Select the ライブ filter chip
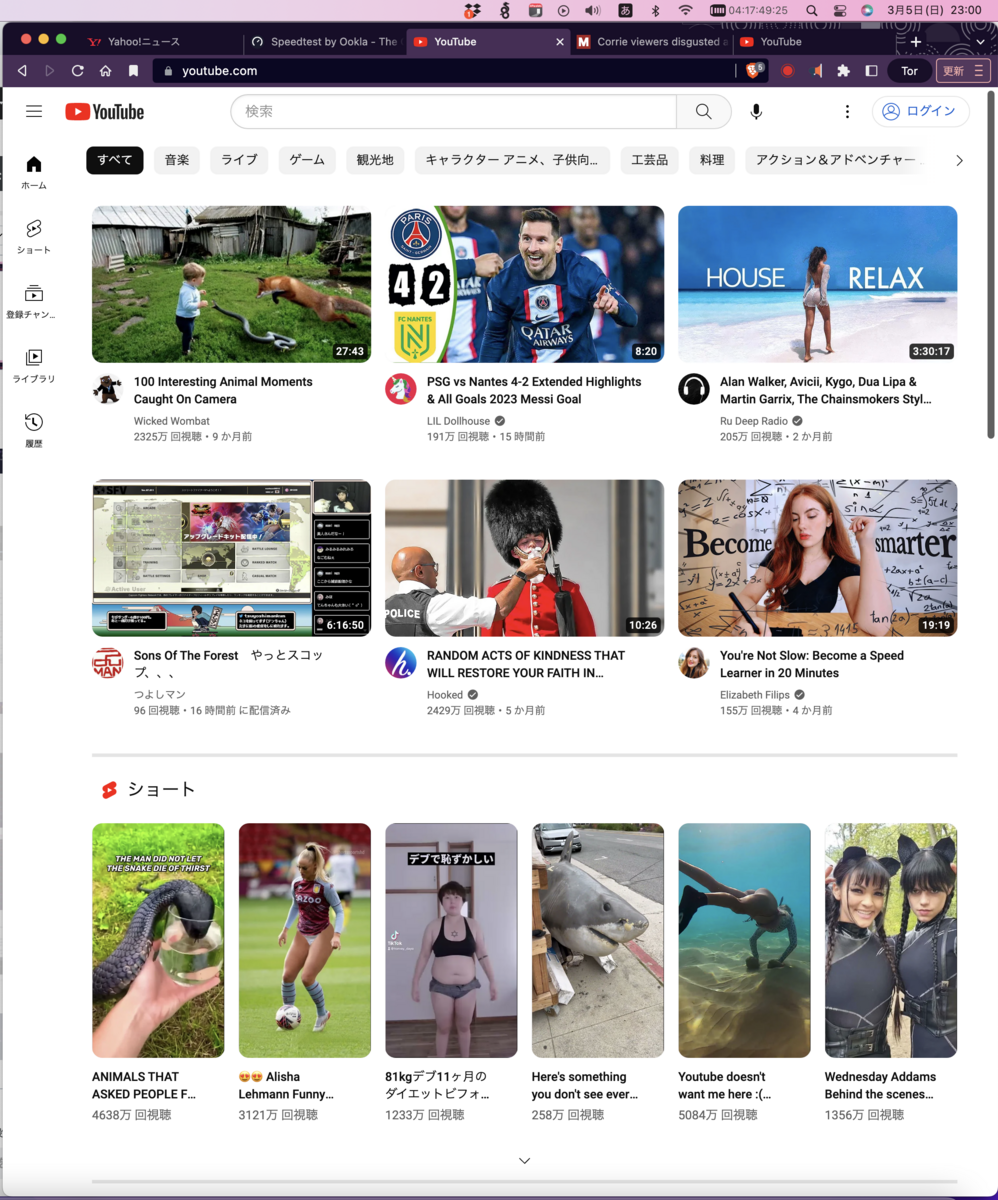This screenshot has height=1200, width=998. [x=239, y=160]
